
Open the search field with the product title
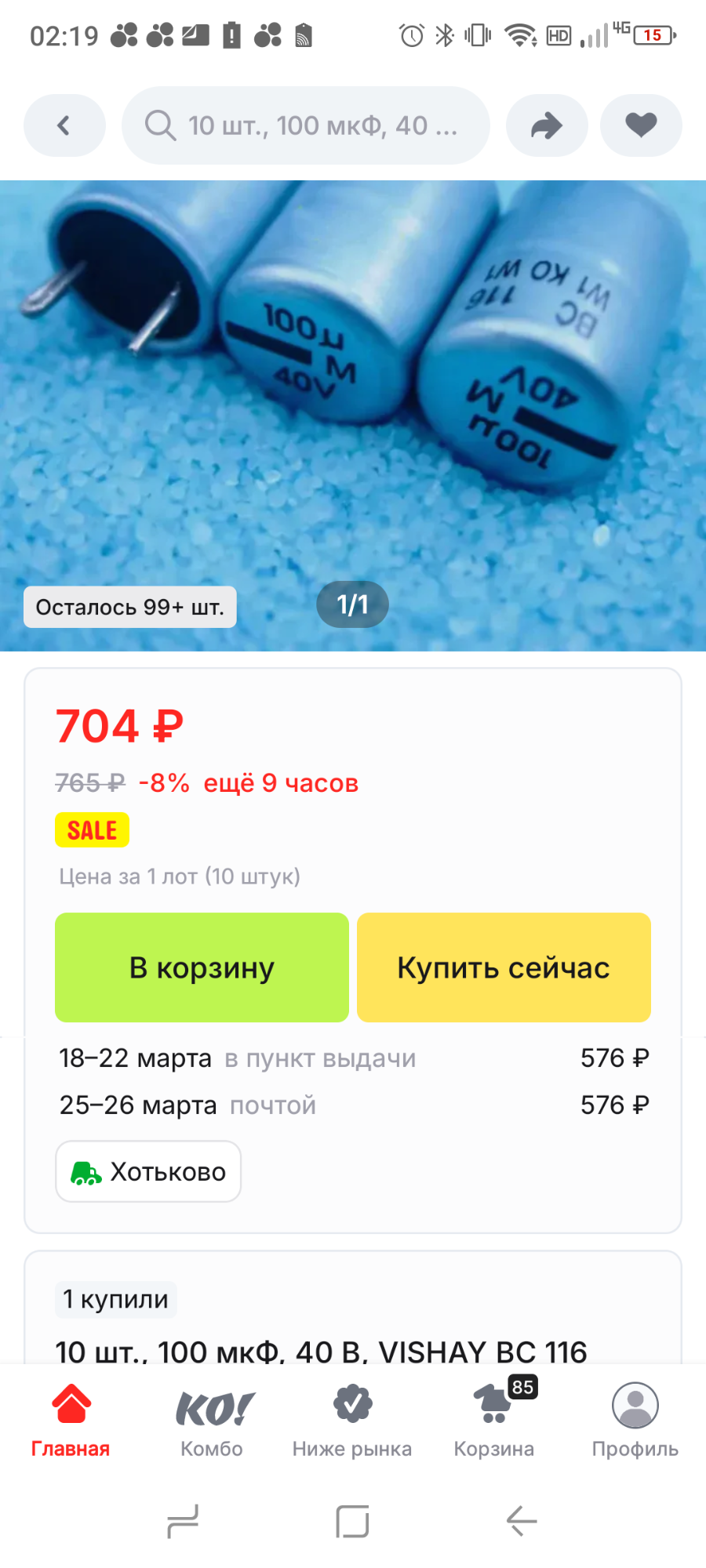(x=306, y=125)
